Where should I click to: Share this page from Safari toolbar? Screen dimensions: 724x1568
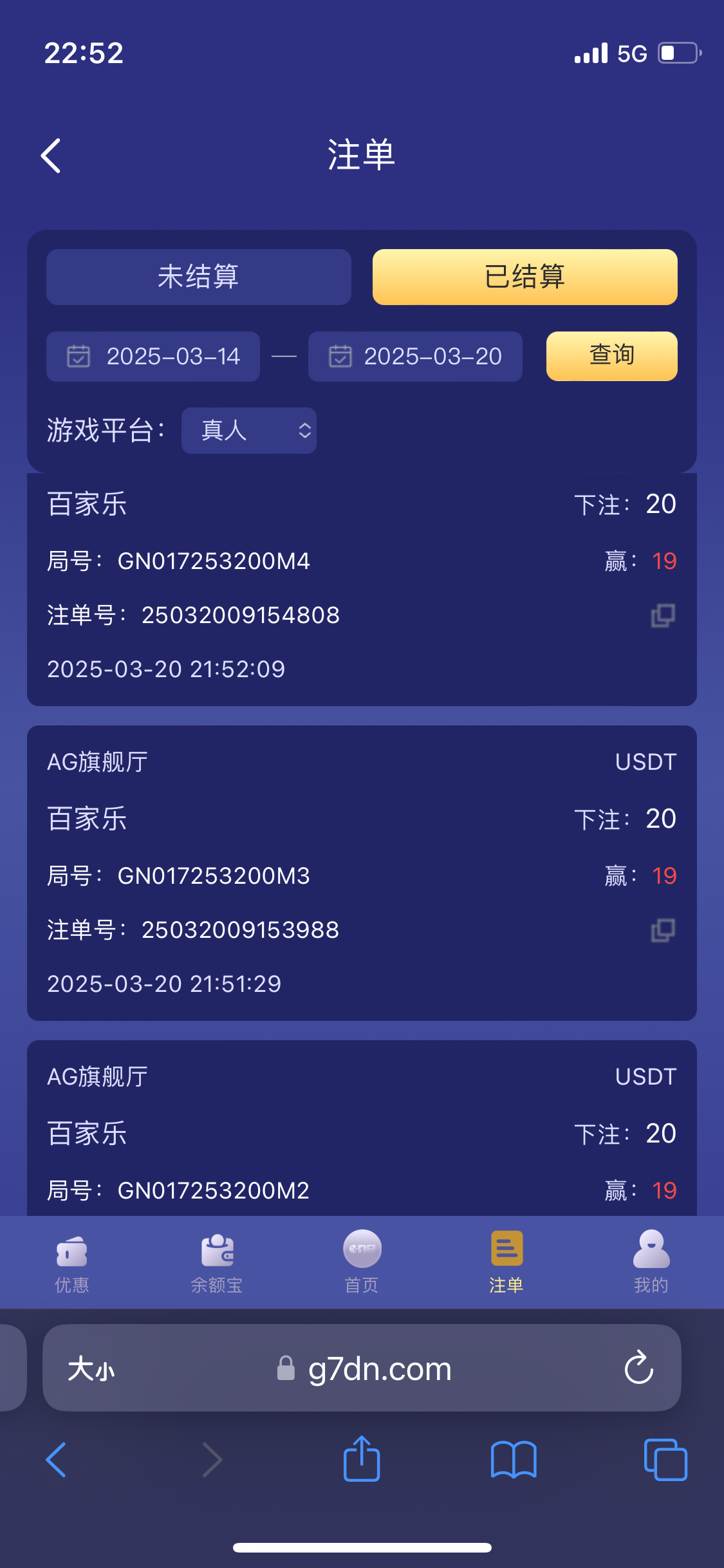[362, 1459]
